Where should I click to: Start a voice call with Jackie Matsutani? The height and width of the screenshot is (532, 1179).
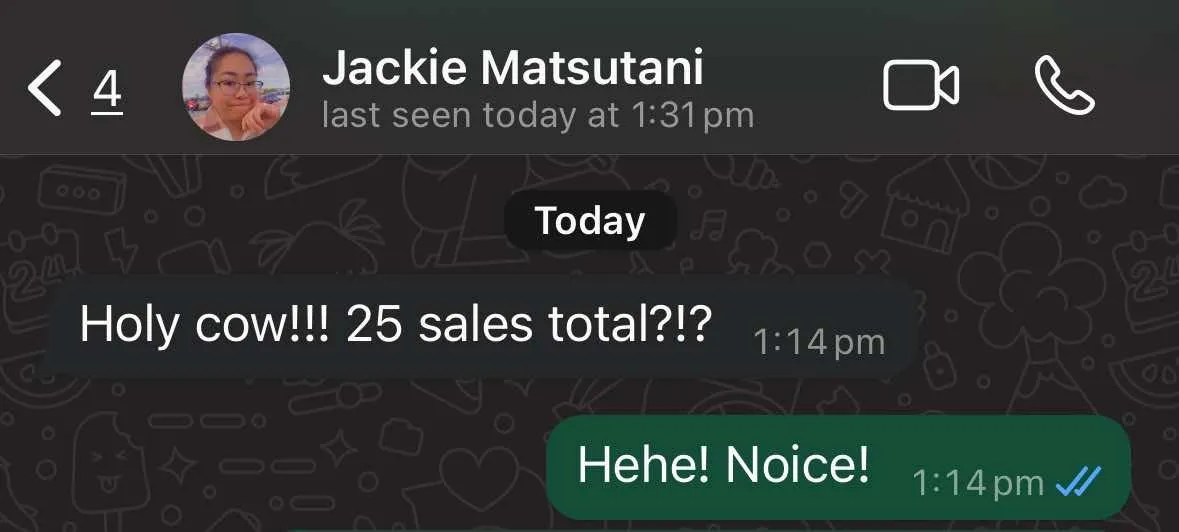1065,87
